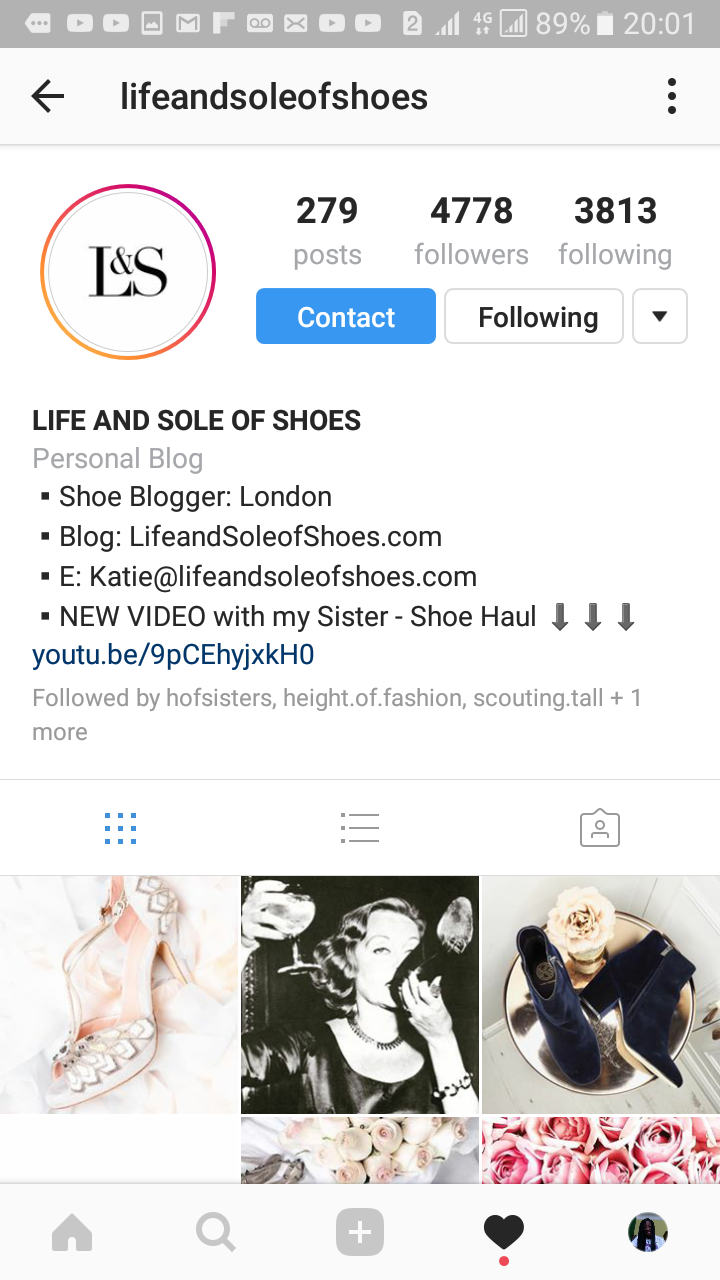This screenshot has height=1280, width=720.
Task: Switch to grid view of posts
Action: click(x=120, y=828)
